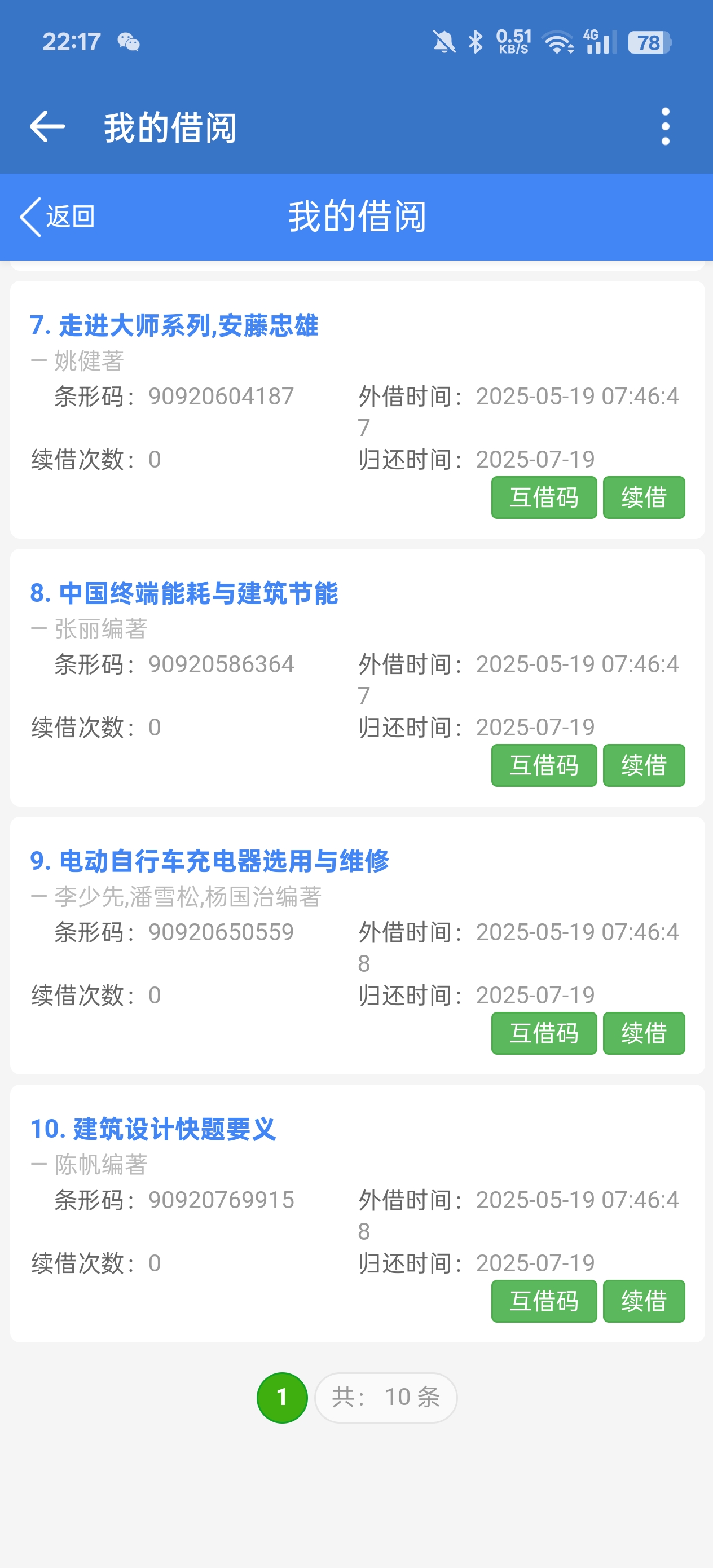
Task: Show 互借码 for 走进大师系列,安藤忠雄
Action: 543,497
